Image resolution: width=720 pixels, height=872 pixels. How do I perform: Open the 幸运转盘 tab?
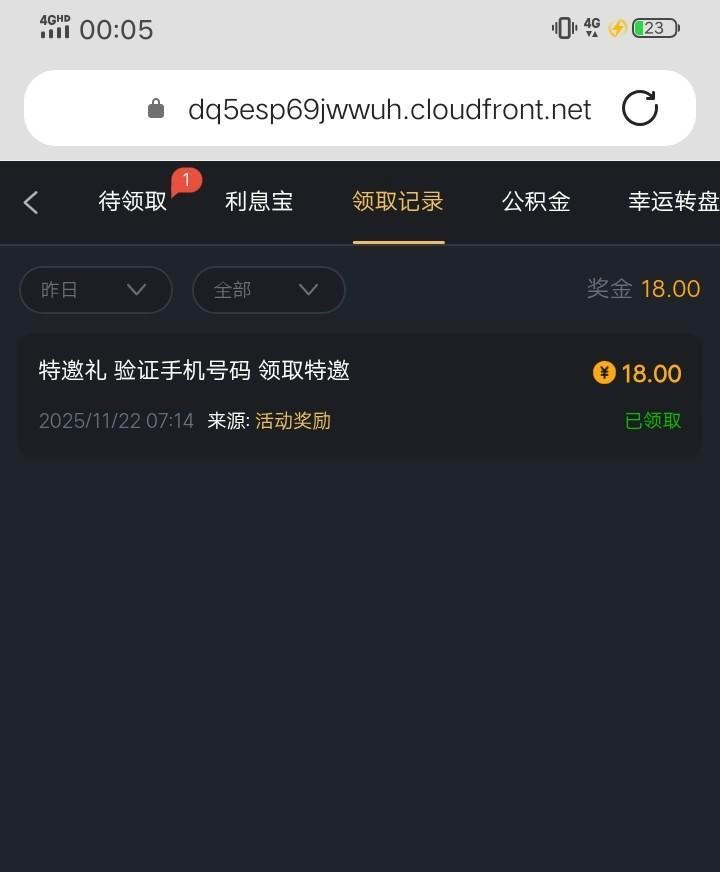(673, 202)
